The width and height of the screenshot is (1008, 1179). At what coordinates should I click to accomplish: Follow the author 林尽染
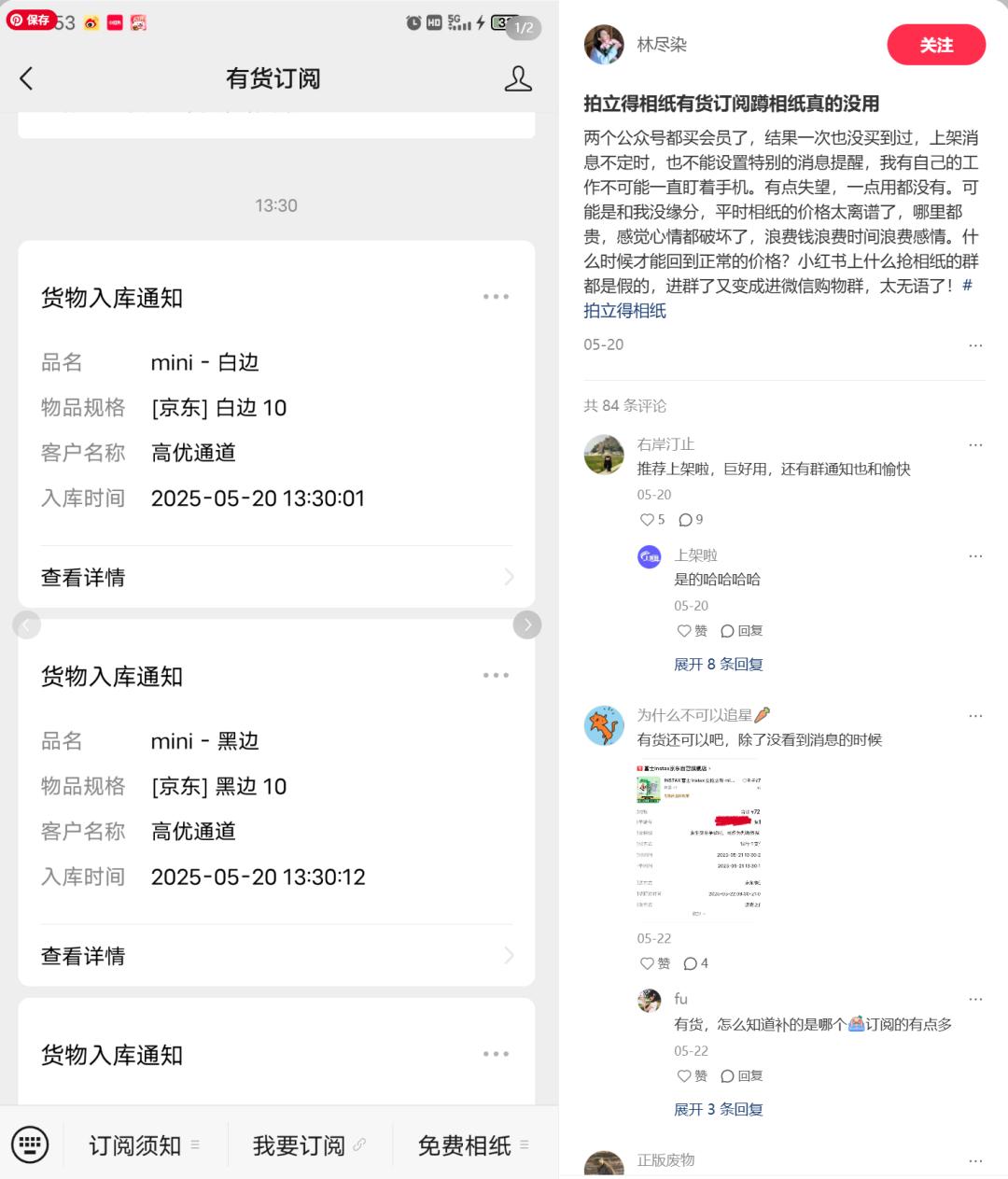click(935, 45)
